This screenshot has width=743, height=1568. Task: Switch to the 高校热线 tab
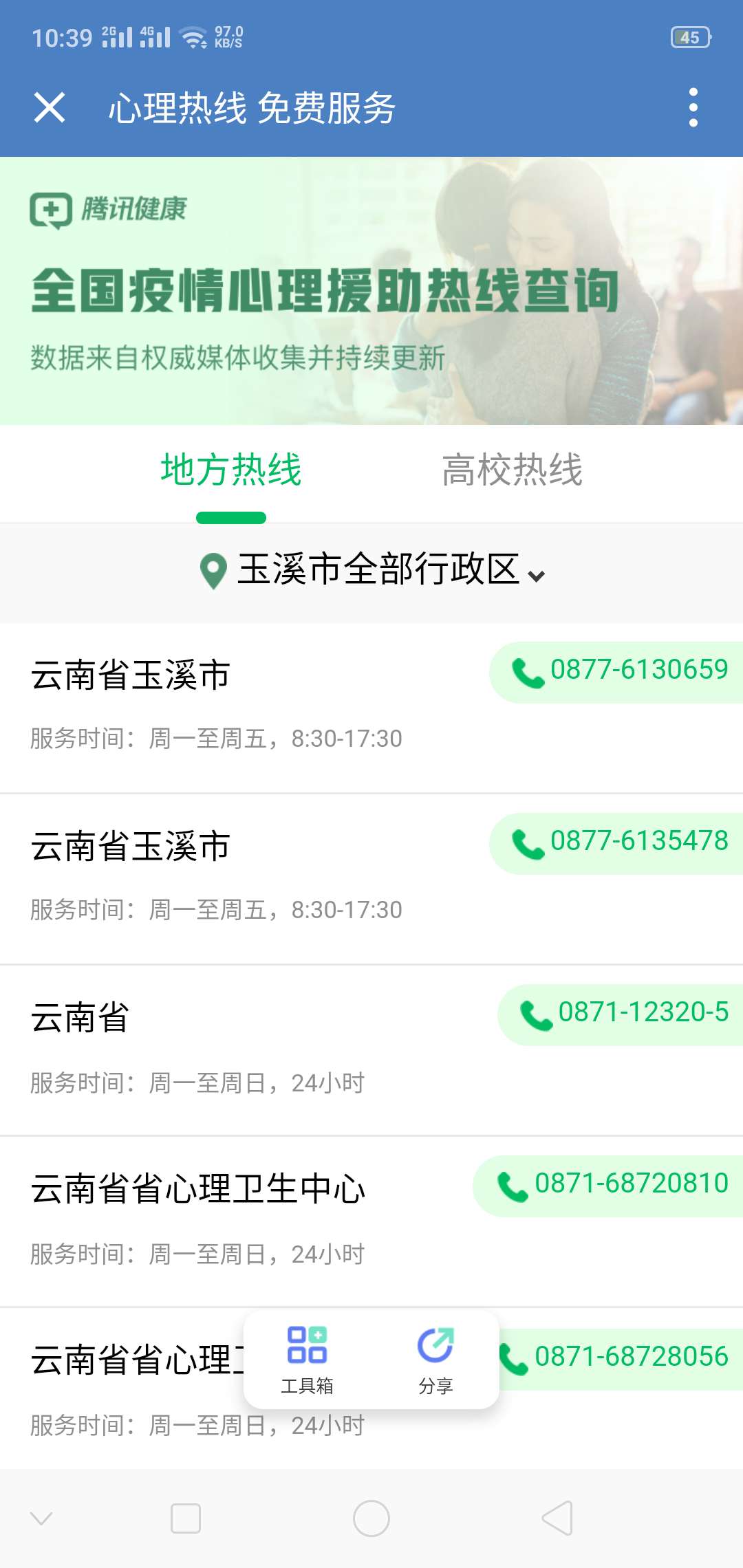coord(512,470)
